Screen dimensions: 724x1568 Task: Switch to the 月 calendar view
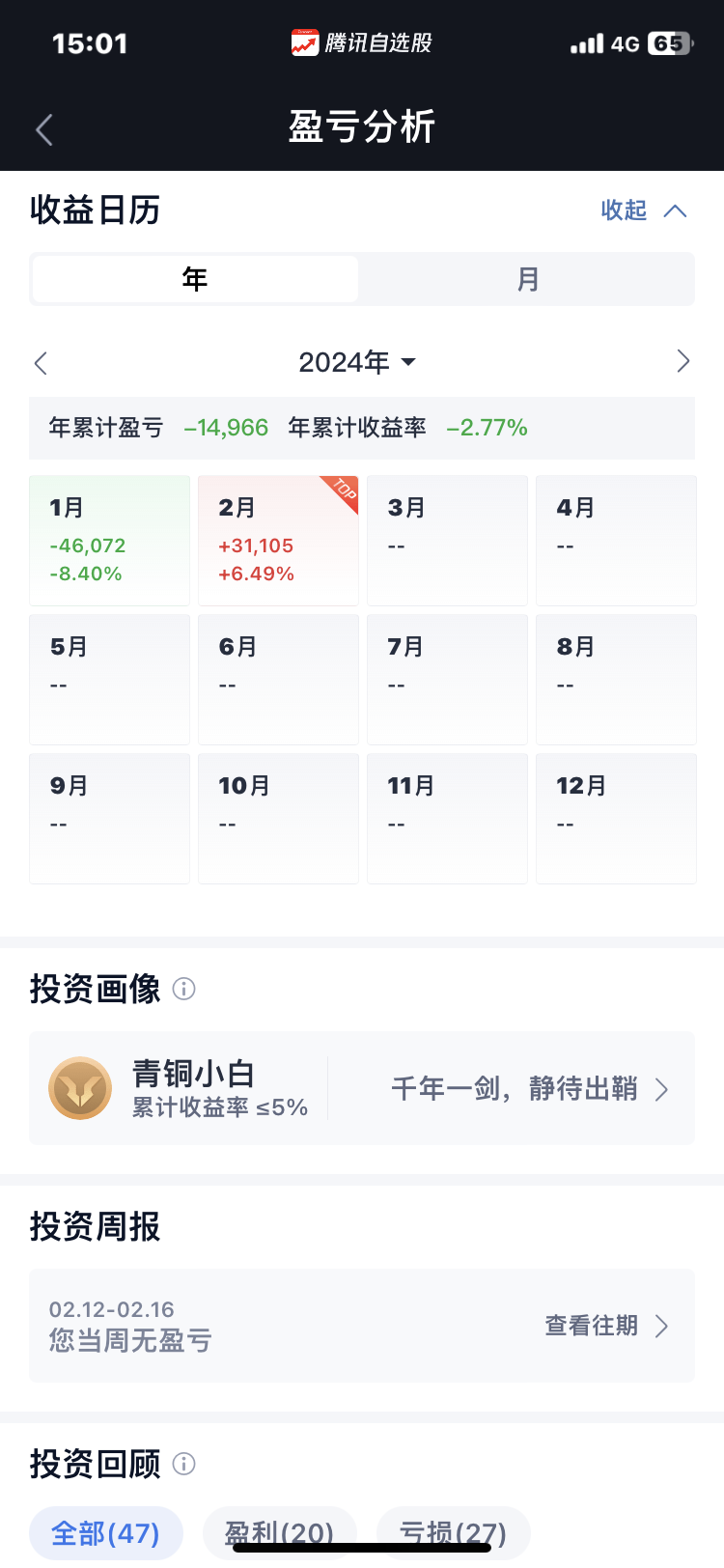[527, 280]
